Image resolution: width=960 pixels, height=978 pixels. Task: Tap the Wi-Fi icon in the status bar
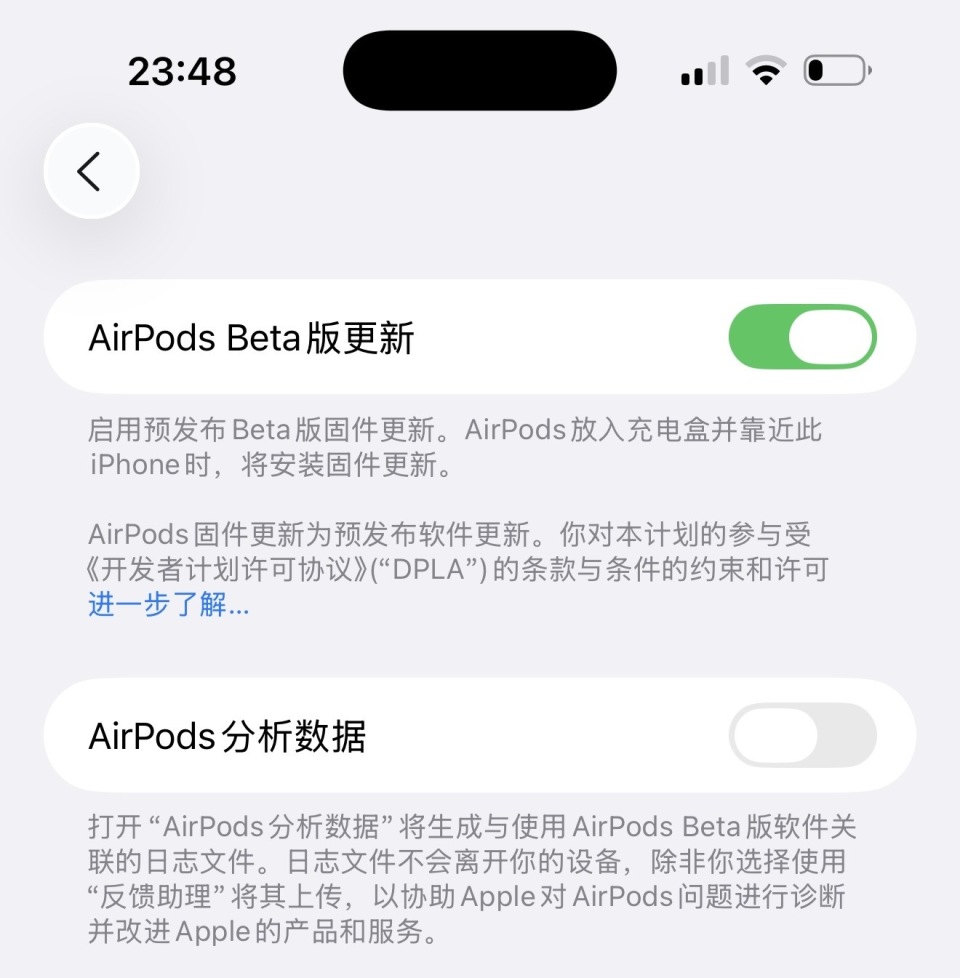[x=766, y=68]
